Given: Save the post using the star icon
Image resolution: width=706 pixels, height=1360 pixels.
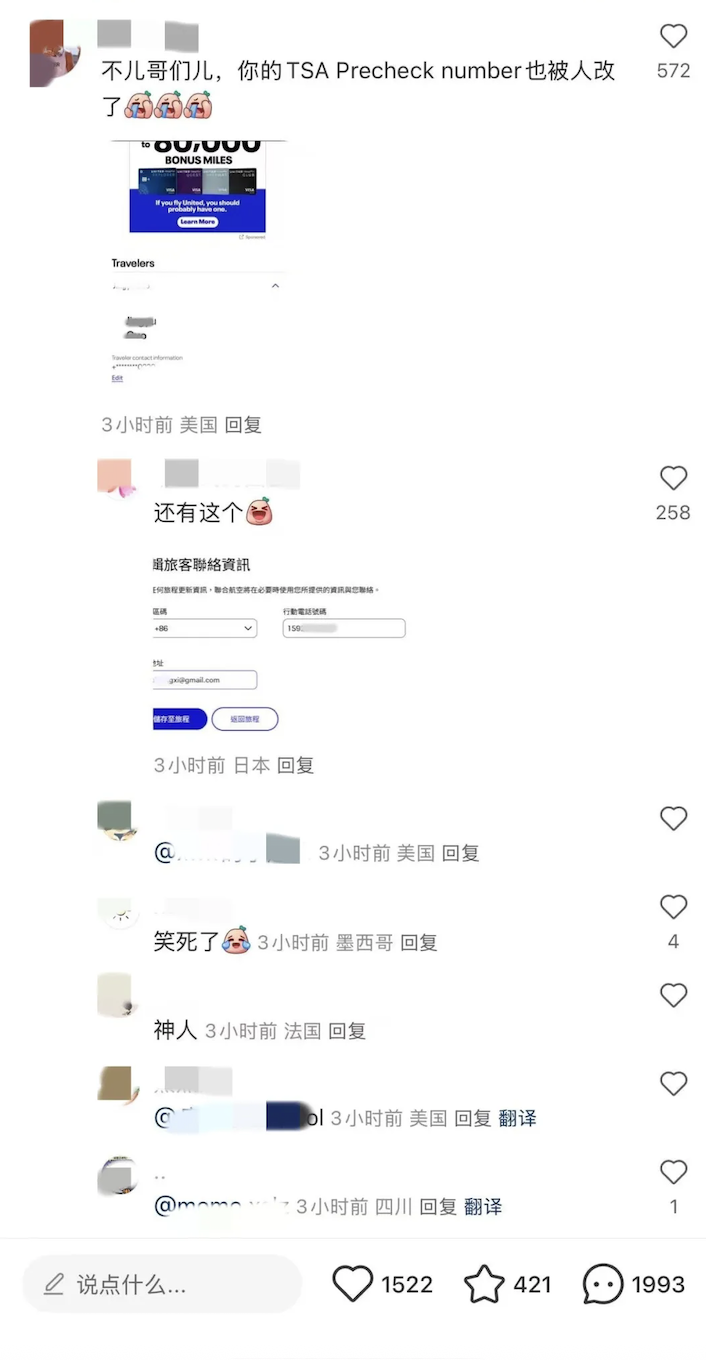Looking at the screenshot, I should click(x=484, y=1284).
